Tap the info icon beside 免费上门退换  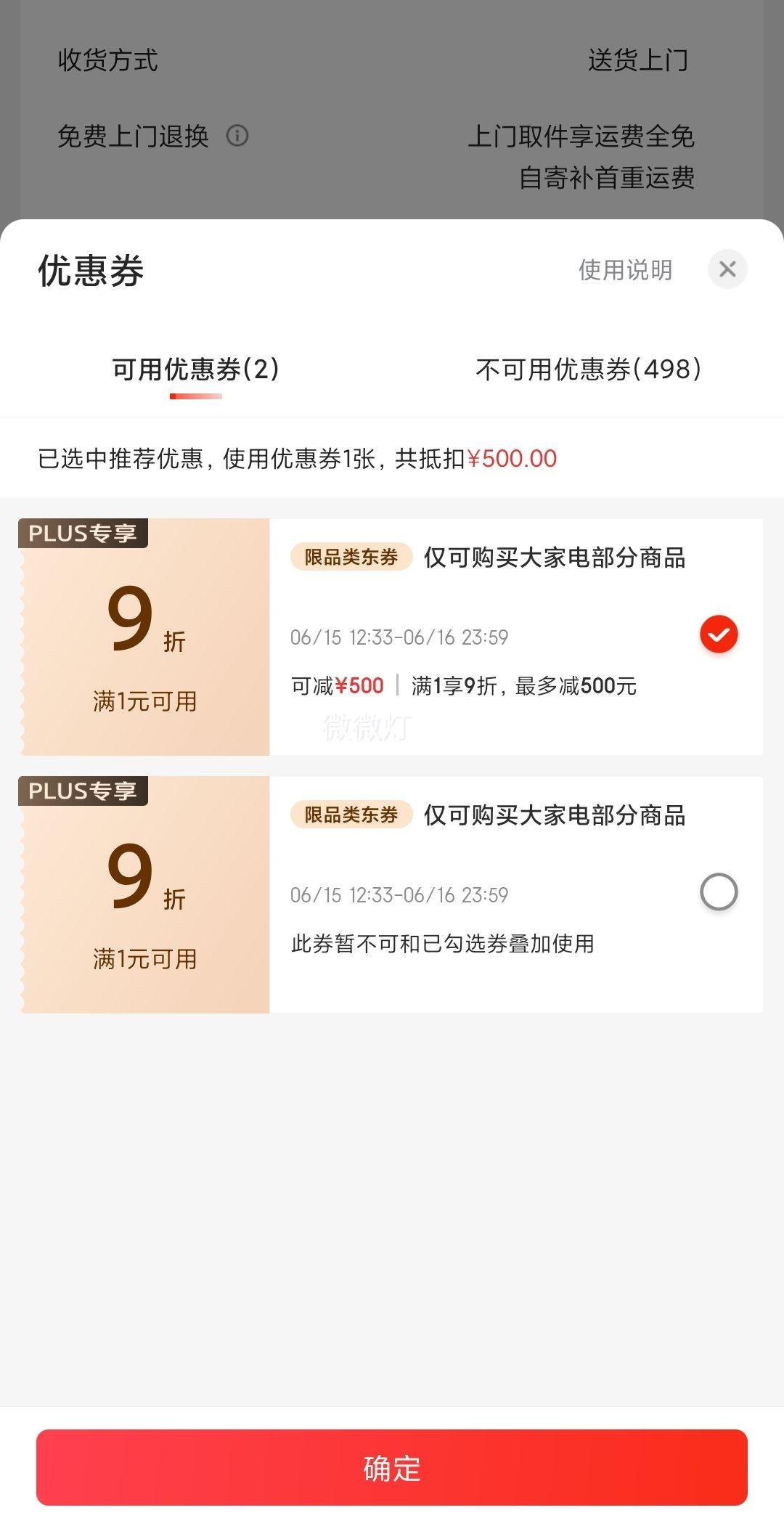[x=237, y=136]
